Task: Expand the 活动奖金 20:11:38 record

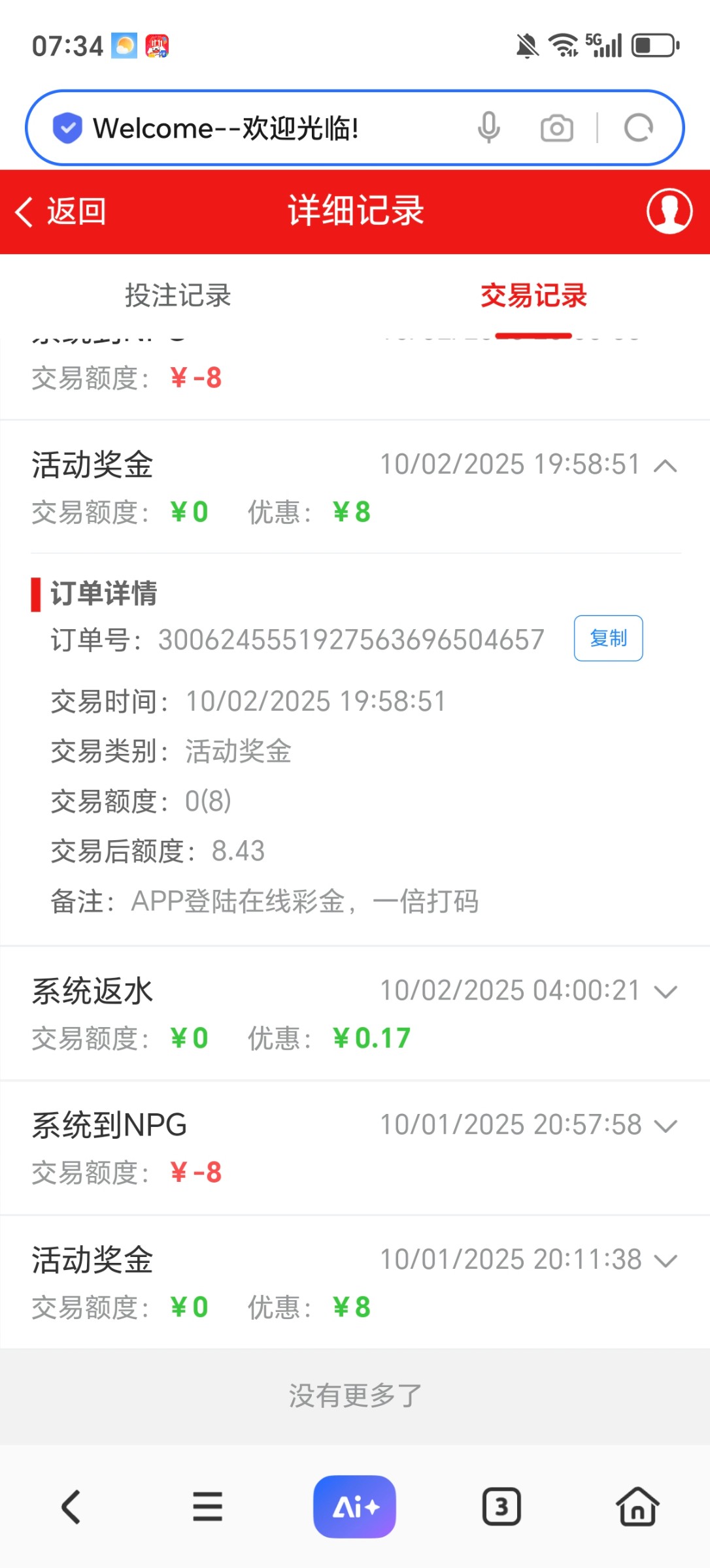Action: coord(665,1260)
